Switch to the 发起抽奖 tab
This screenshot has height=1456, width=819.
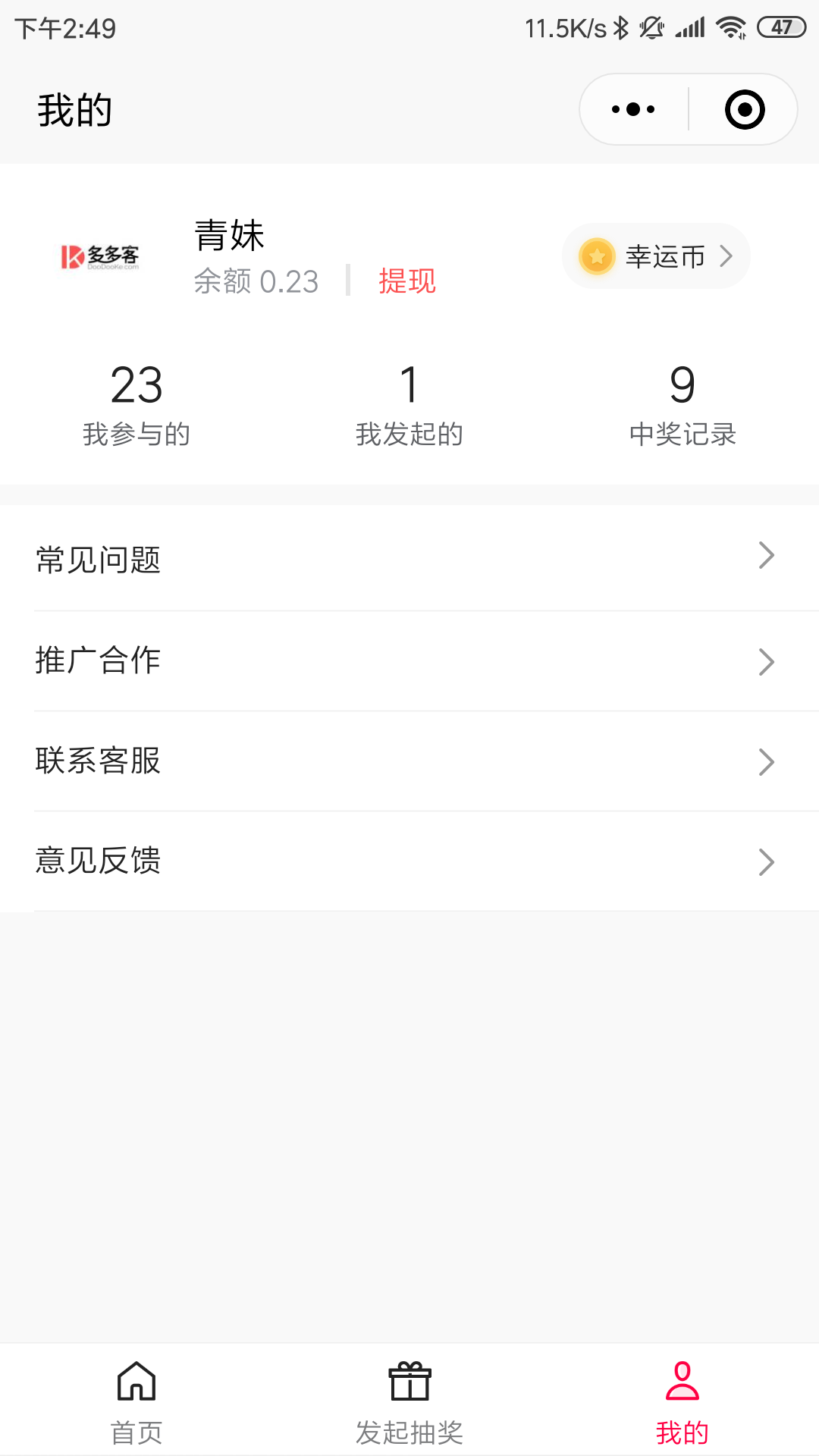coord(409,1401)
